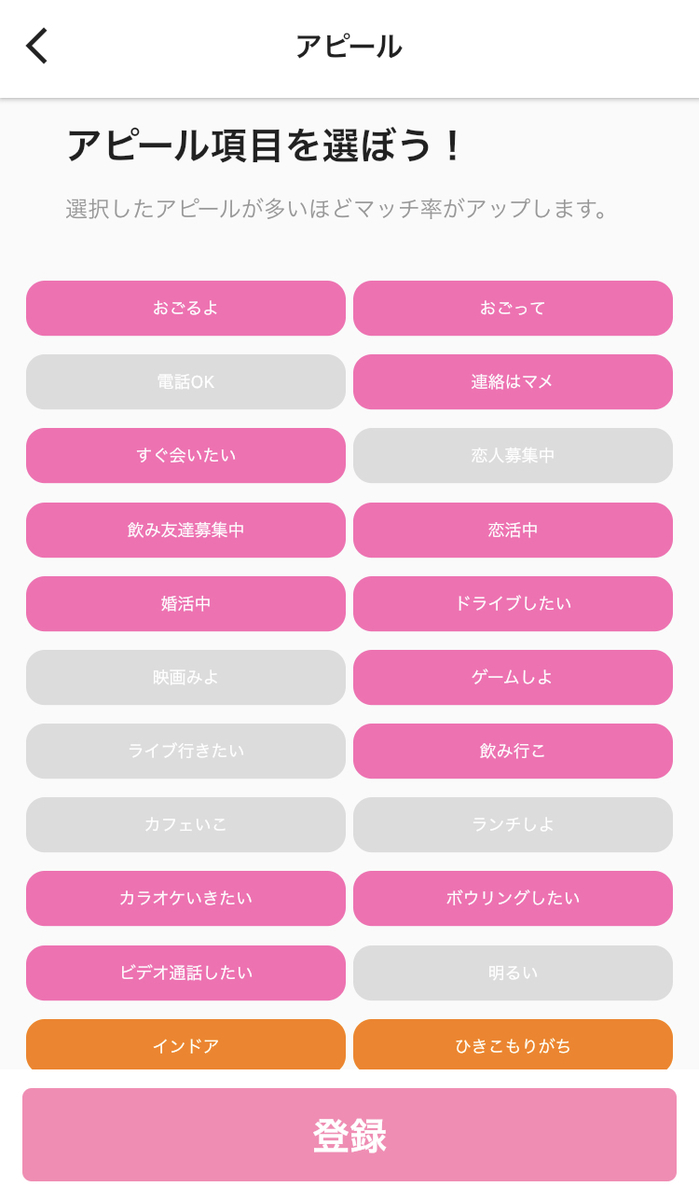
Task: Select the カフェいこ chip
Action: (186, 825)
